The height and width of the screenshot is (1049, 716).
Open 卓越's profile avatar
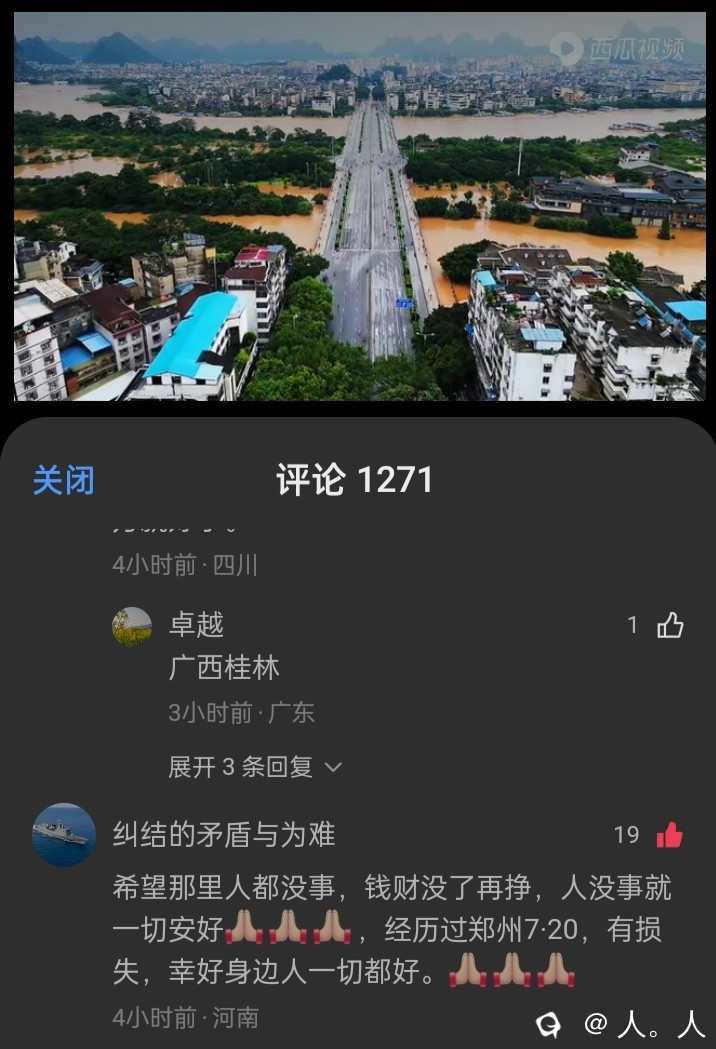pyautogui.click(x=132, y=627)
